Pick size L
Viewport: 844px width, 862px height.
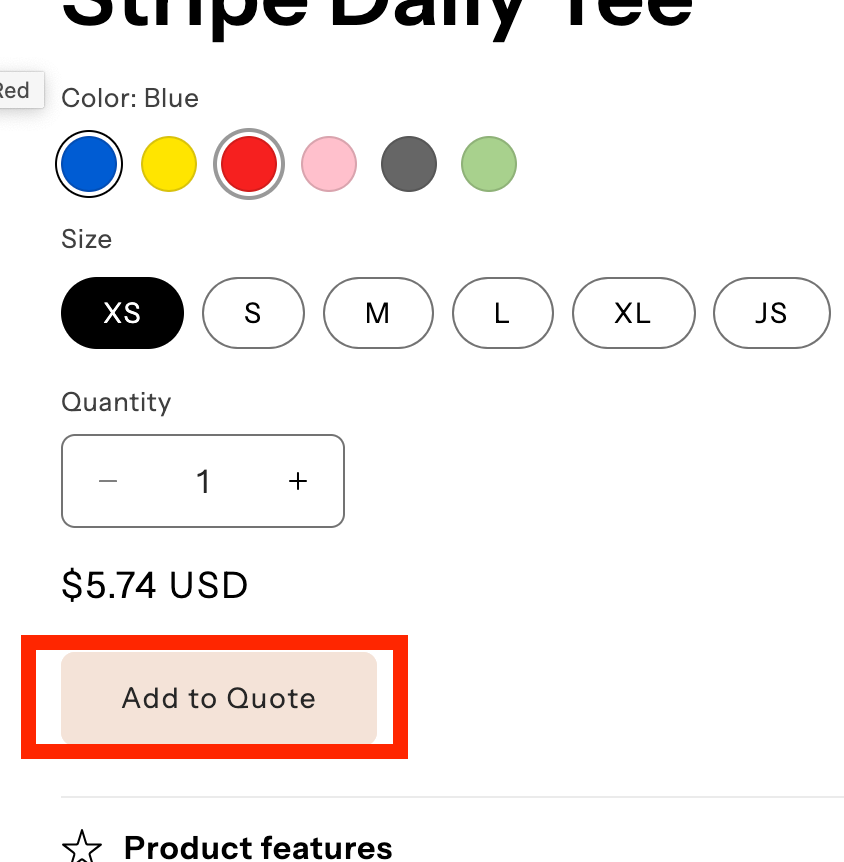tap(502, 313)
